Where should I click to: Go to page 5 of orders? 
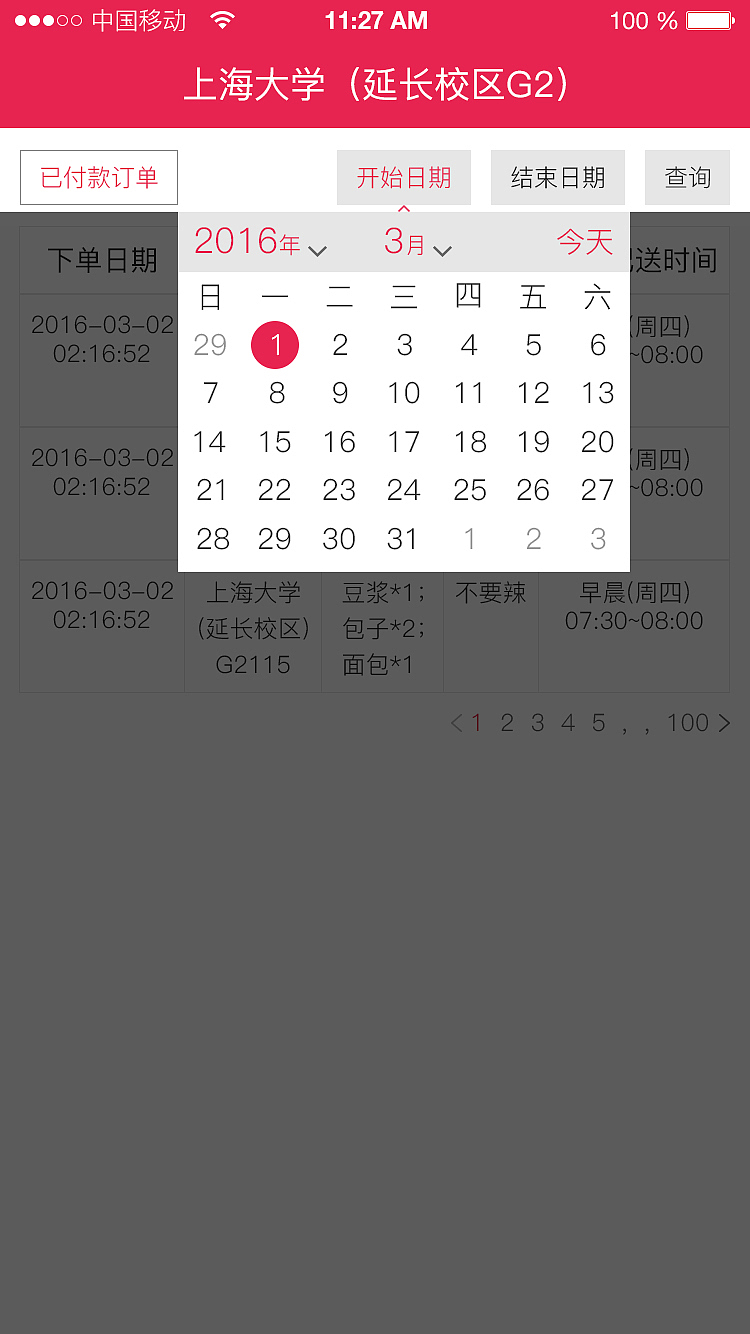click(598, 723)
